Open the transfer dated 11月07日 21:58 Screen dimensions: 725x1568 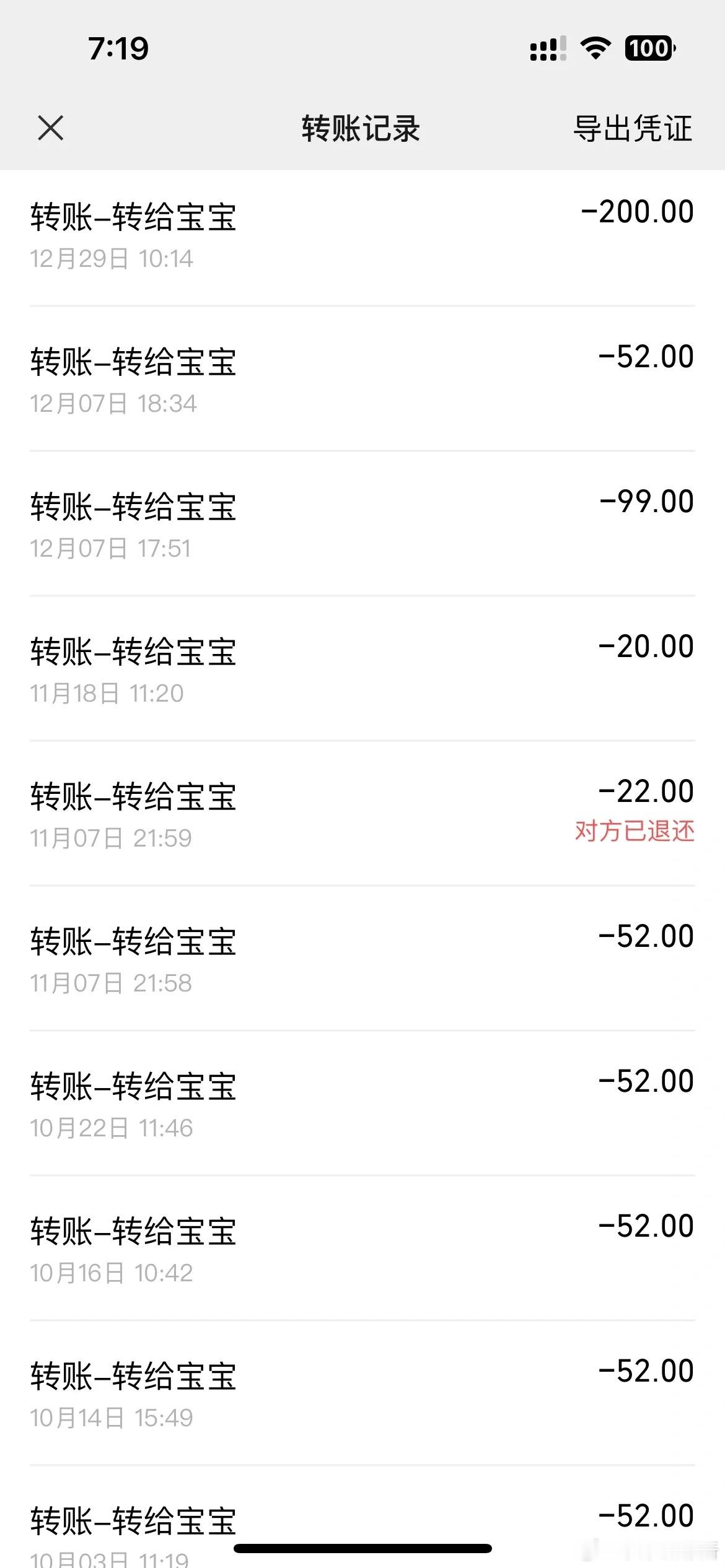coord(362,959)
